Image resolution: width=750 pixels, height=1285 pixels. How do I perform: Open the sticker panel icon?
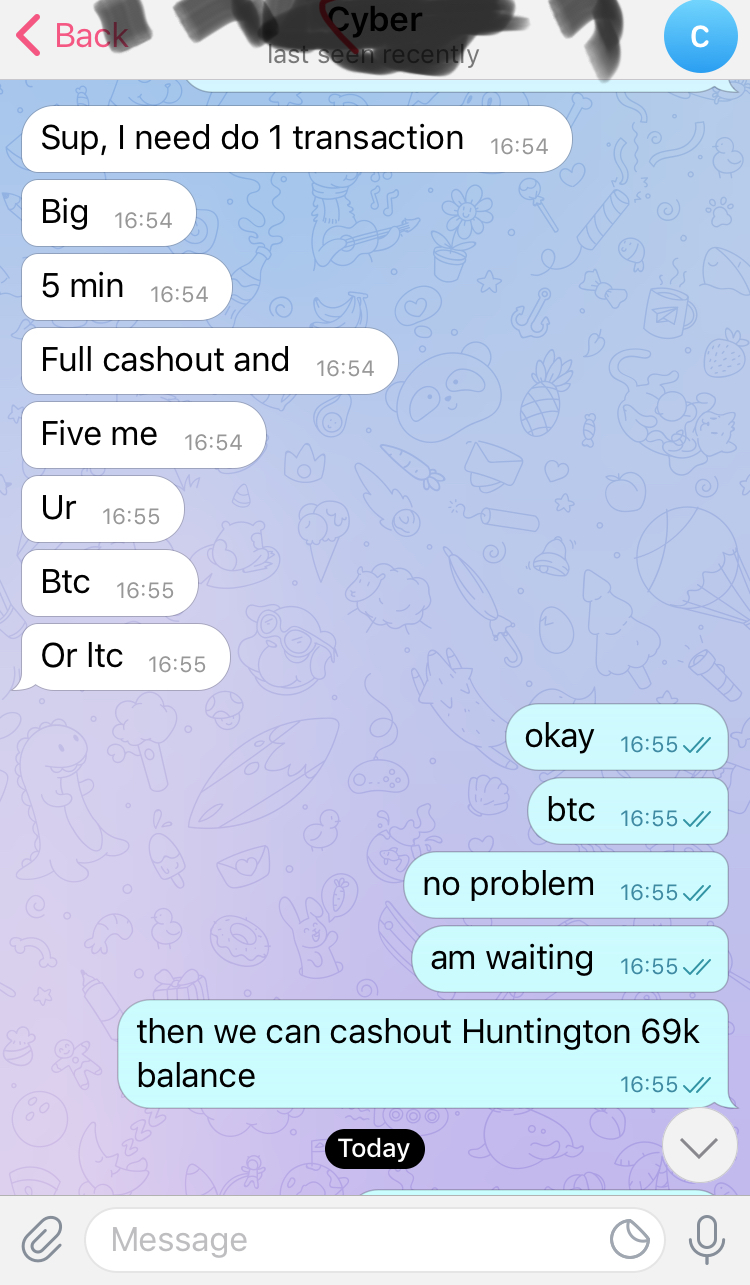coord(629,1240)
